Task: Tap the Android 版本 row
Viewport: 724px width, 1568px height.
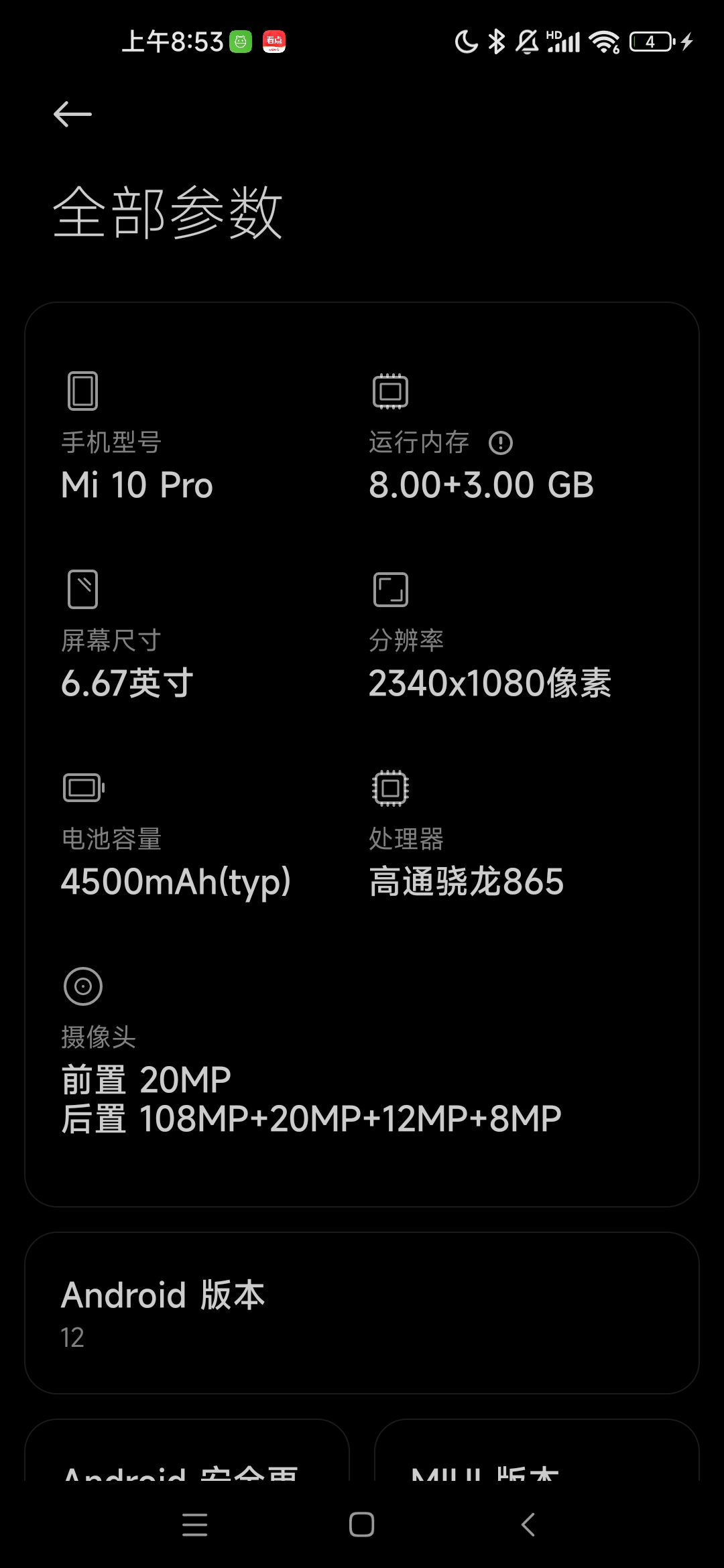Action: (362, 1313)
